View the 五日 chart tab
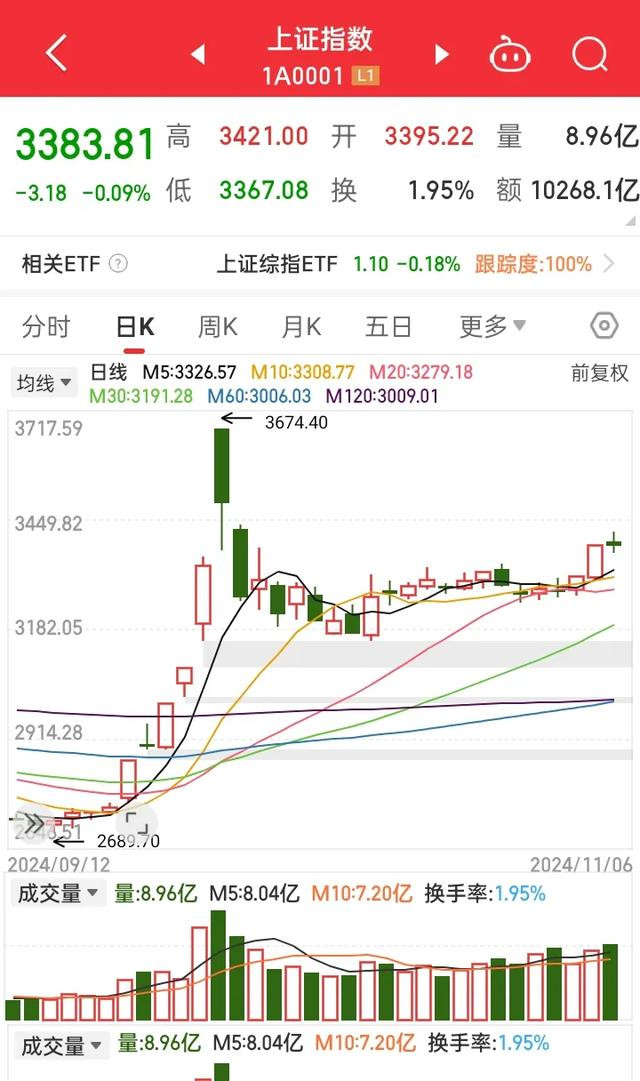 [388, 326]
